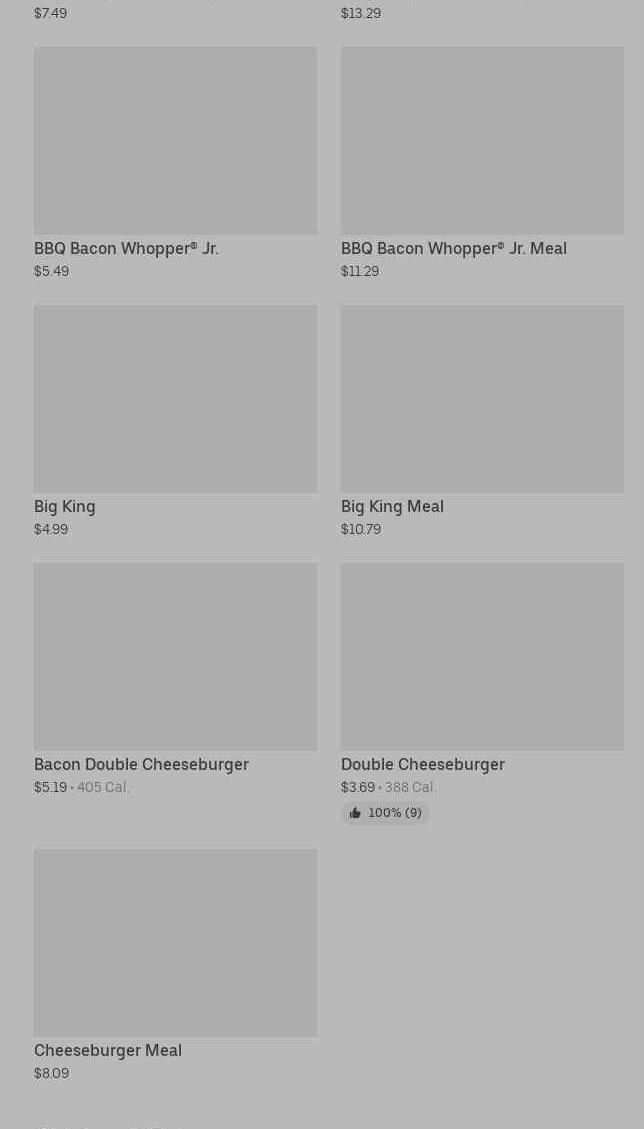This screenshot has height=1129, width=644.
Task: Open the Double Cheeseburger item
Action: [x=482, y=693]
